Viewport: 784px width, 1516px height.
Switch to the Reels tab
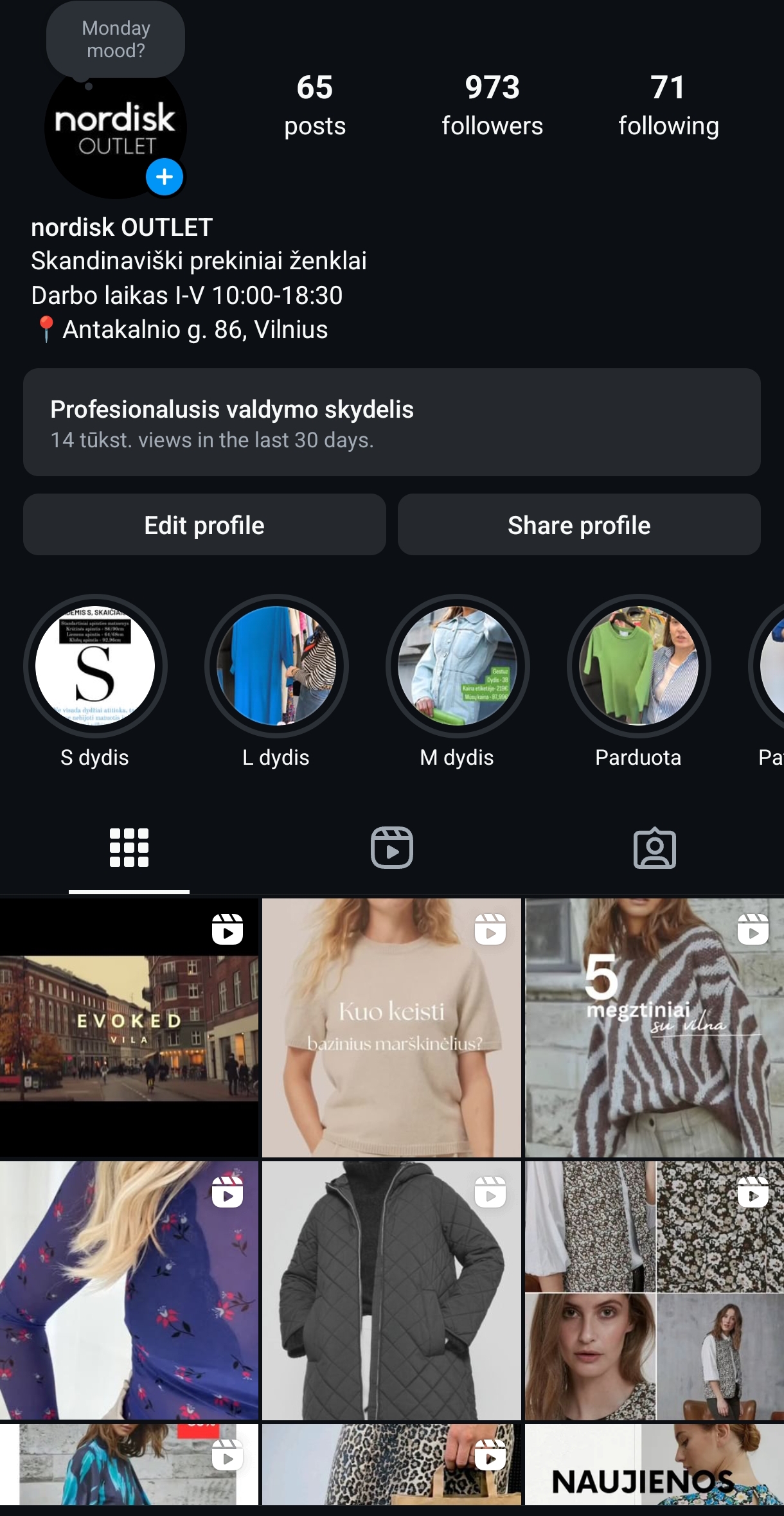(391, 848)
